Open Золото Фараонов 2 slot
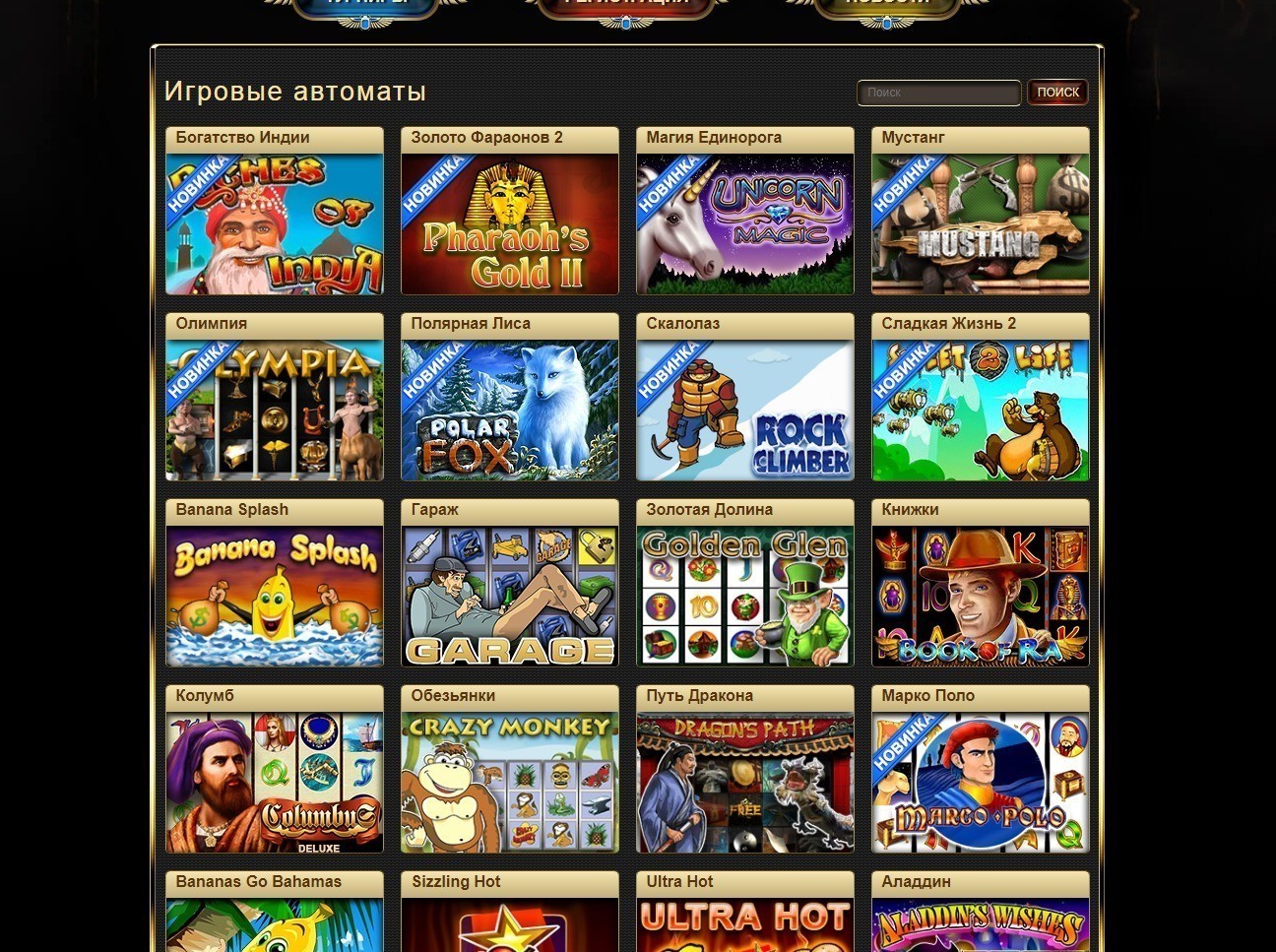Screen dimensions: 1276x952 [x=510, y=224]
